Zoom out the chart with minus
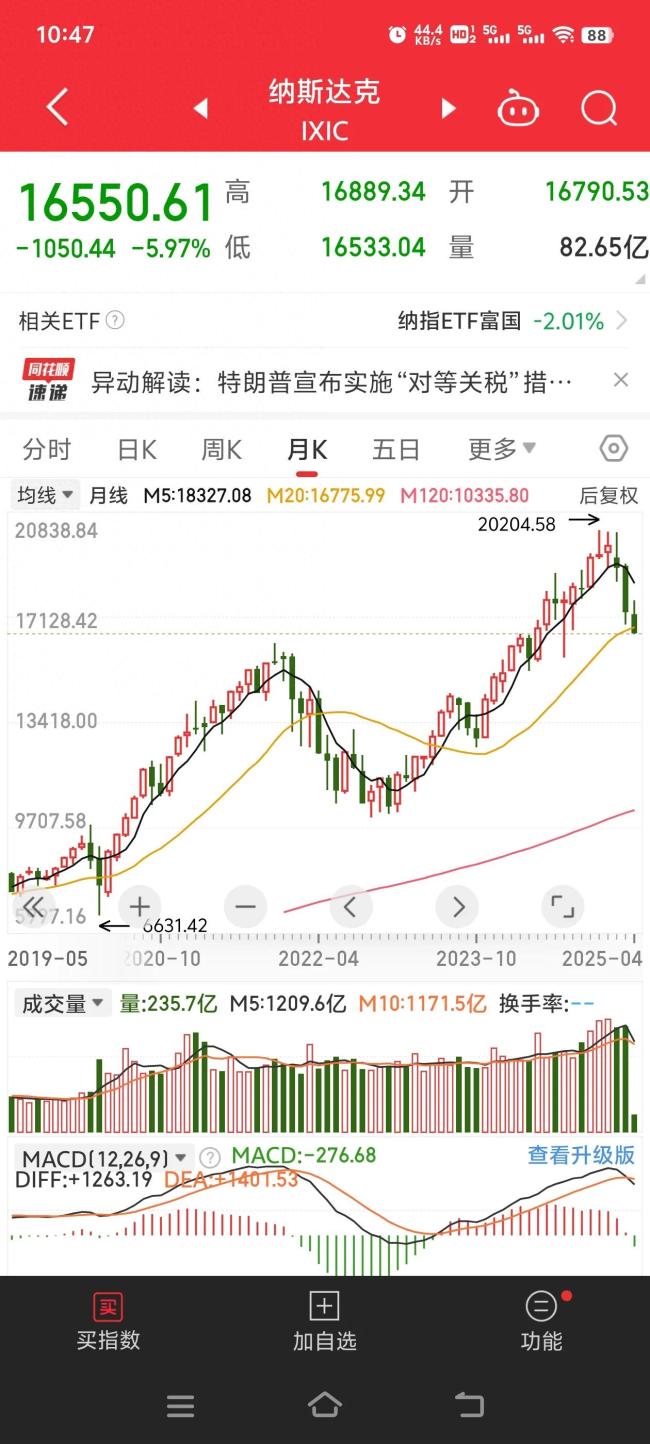This screenshot has height=1444, width=650. pyautogui.click(x=245, y=907)
